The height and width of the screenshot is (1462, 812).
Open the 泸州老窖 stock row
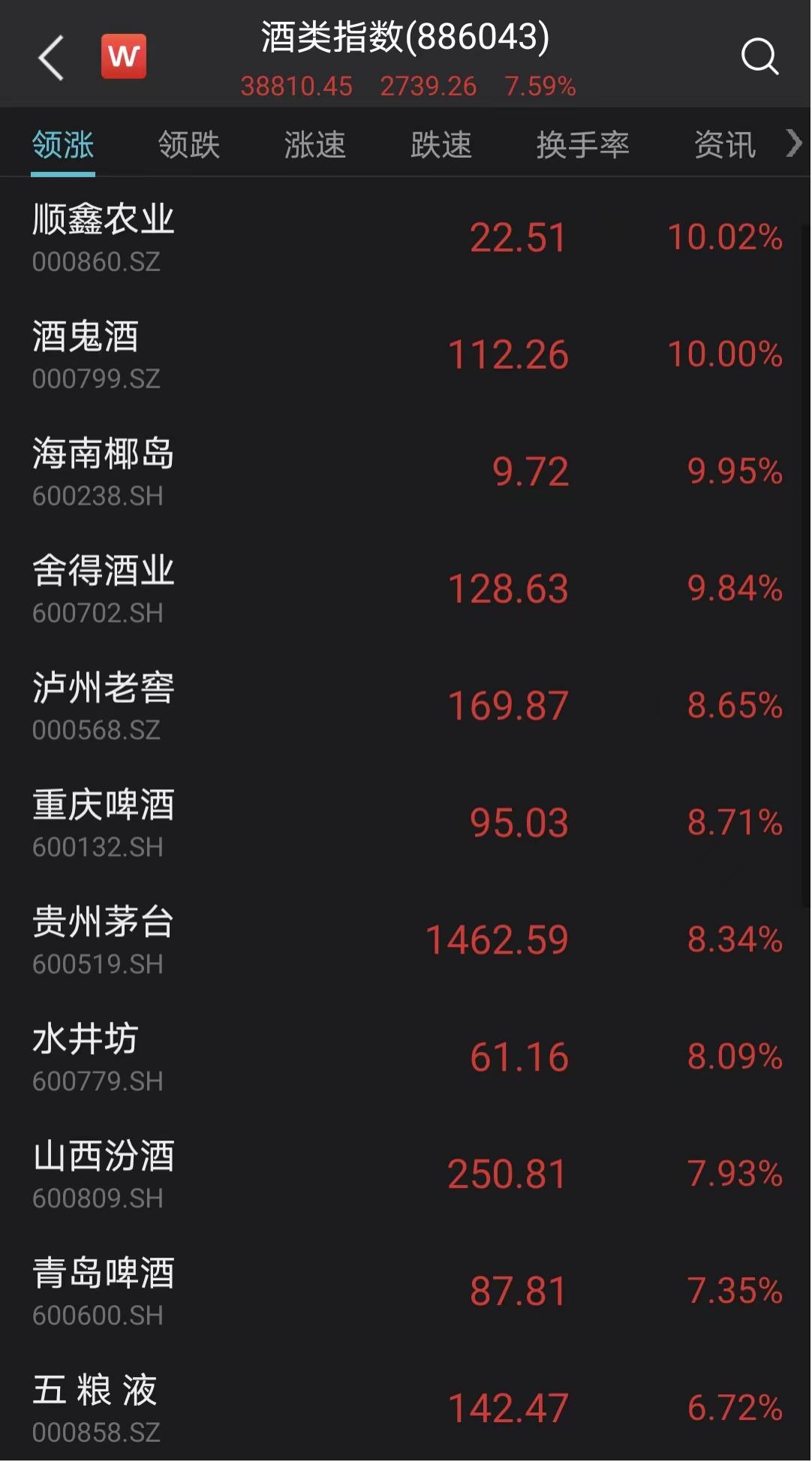pyautogui.click(x=405, y=706)
